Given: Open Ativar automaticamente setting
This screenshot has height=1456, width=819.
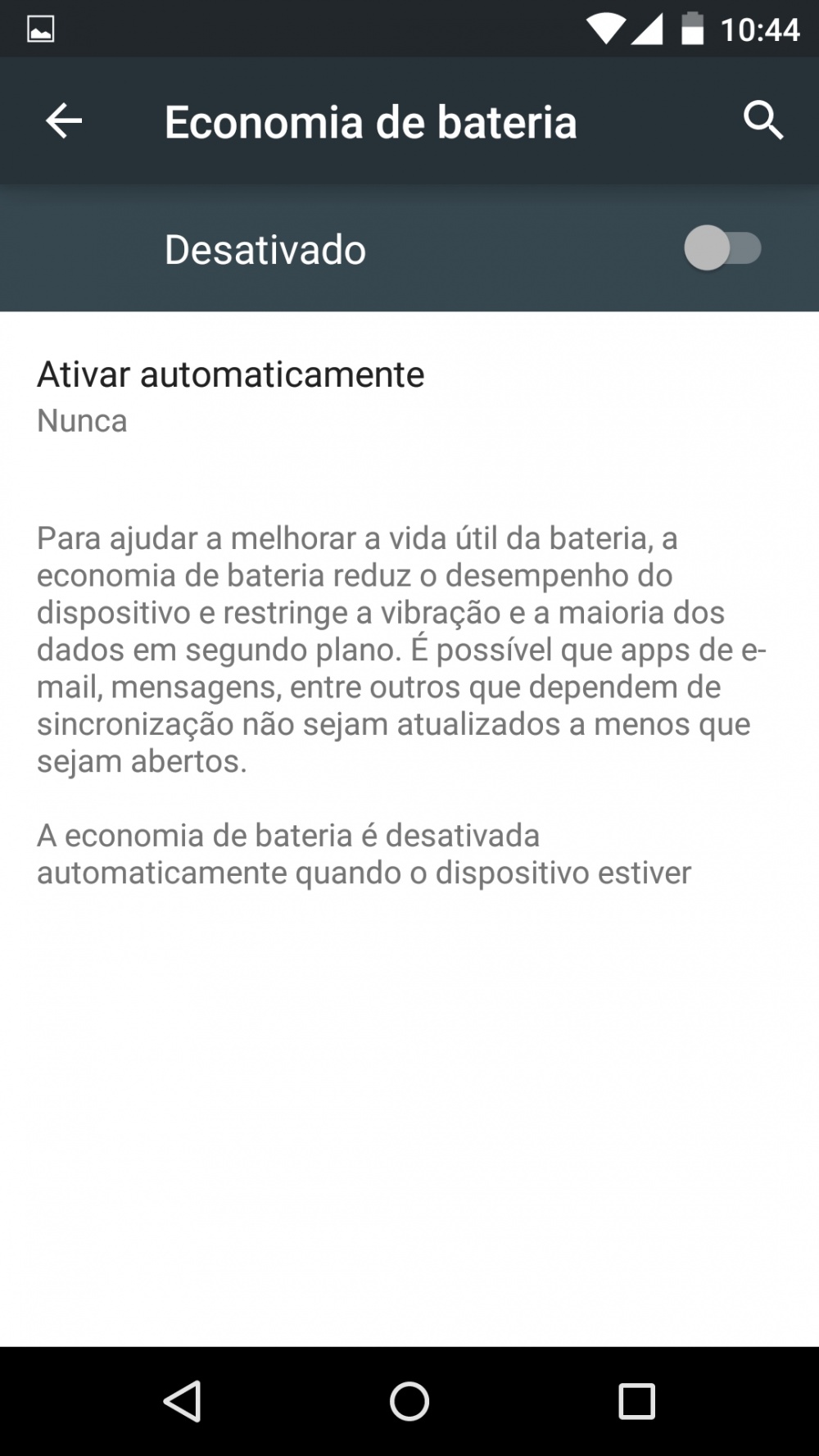Looking at the screenshot, I should (x=409, y=397).
